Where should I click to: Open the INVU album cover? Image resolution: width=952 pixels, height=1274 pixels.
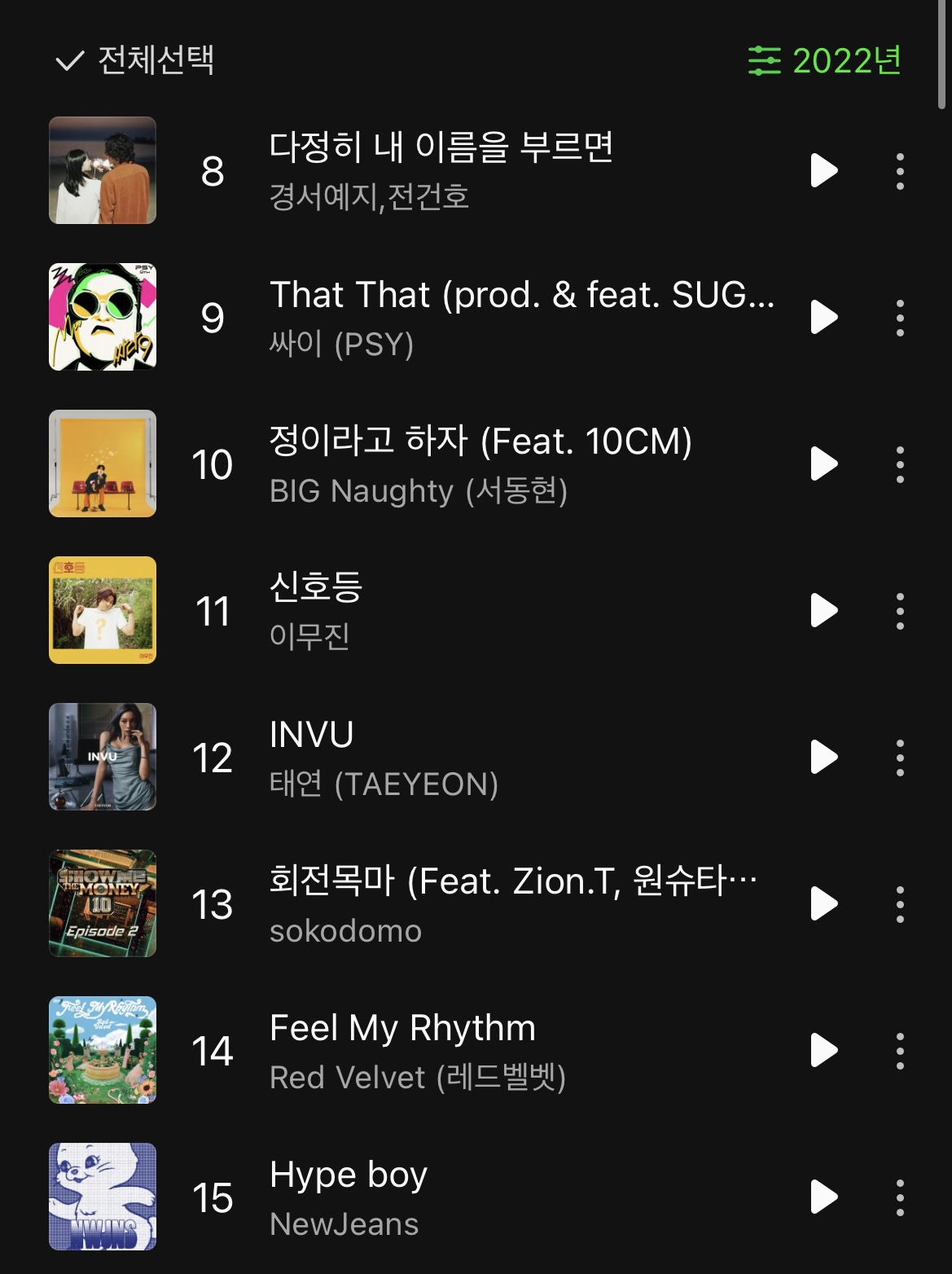[103, 757]
